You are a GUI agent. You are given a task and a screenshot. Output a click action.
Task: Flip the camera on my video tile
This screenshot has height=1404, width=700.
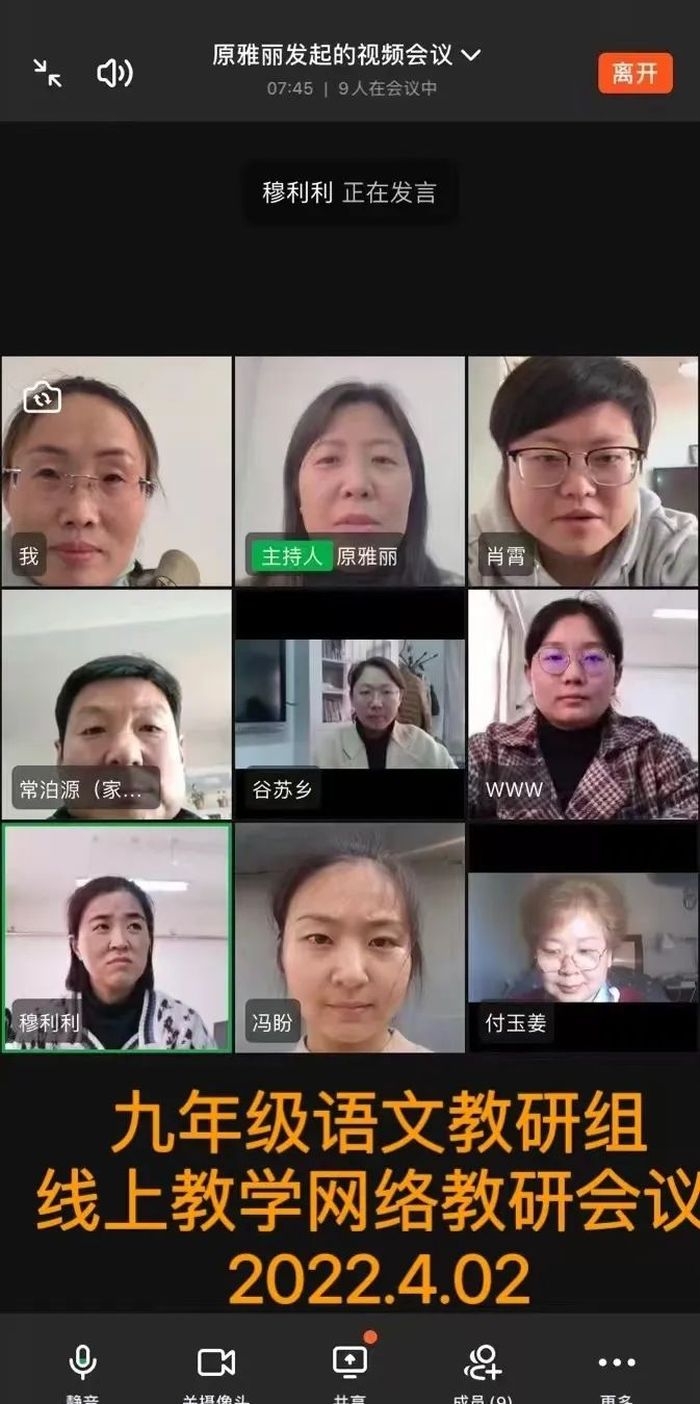coord(42,397)
